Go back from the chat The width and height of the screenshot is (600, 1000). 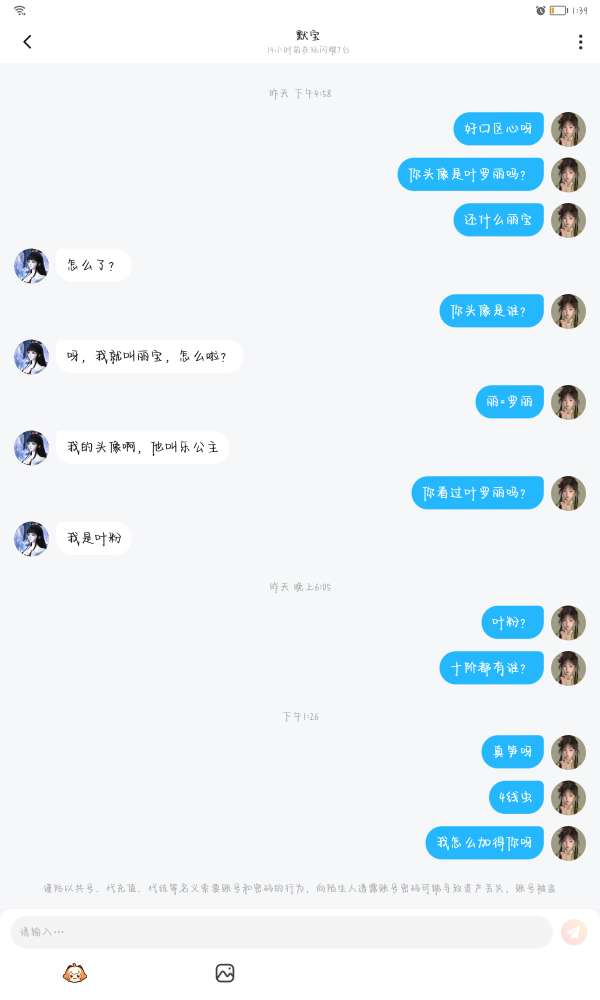point(27,42)
